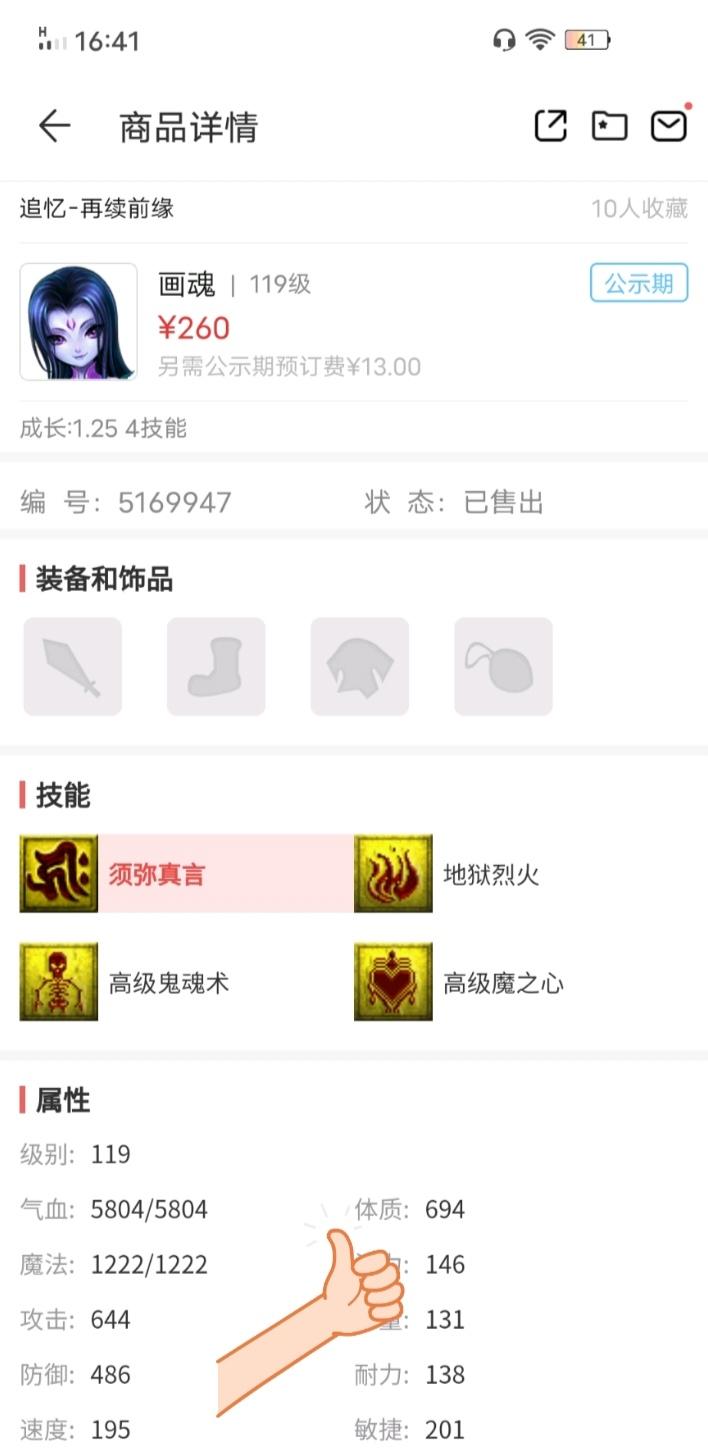Tap the boots equipment slot

(216, 666)
